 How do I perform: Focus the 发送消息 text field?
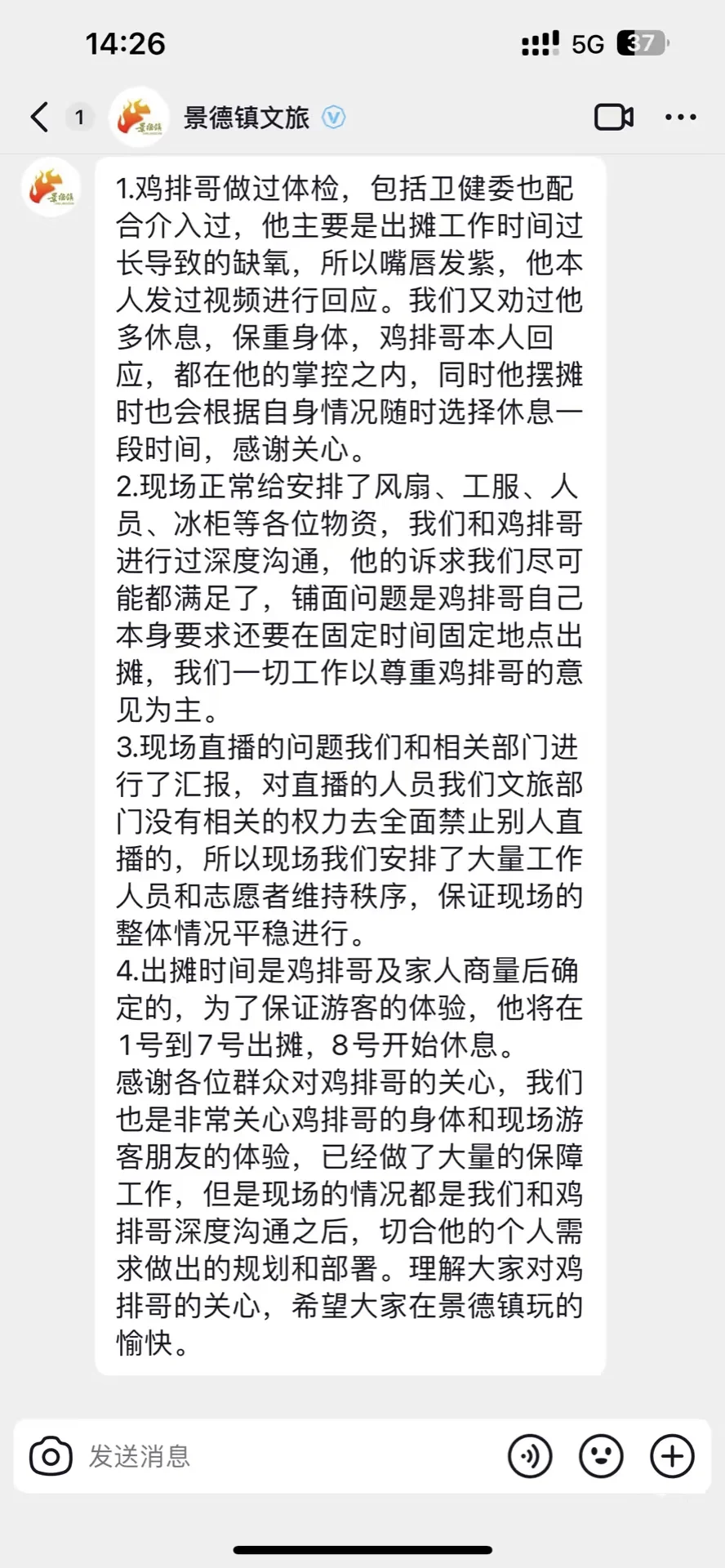(x=286, y=1456)
